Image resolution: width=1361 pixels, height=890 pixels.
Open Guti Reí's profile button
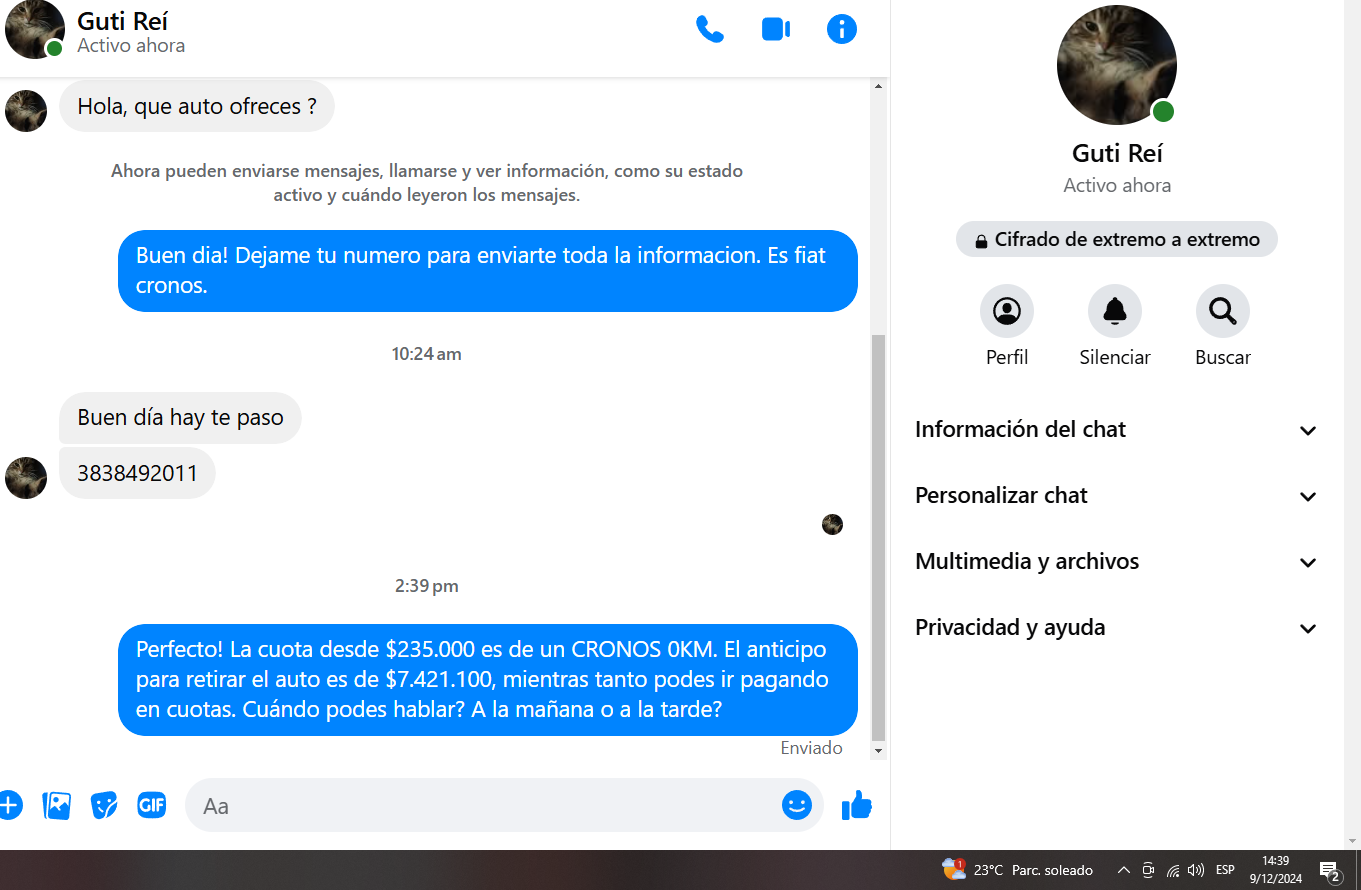(x=1006, y=312)
